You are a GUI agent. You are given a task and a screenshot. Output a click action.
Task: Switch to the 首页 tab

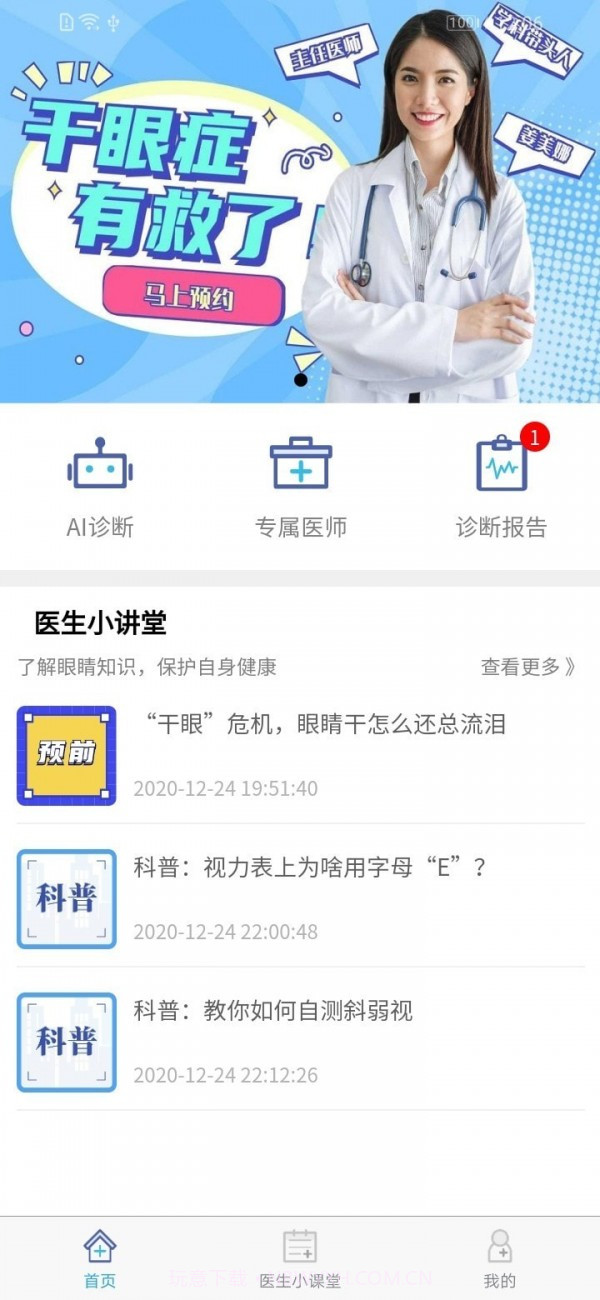(x=100, y=1259)
